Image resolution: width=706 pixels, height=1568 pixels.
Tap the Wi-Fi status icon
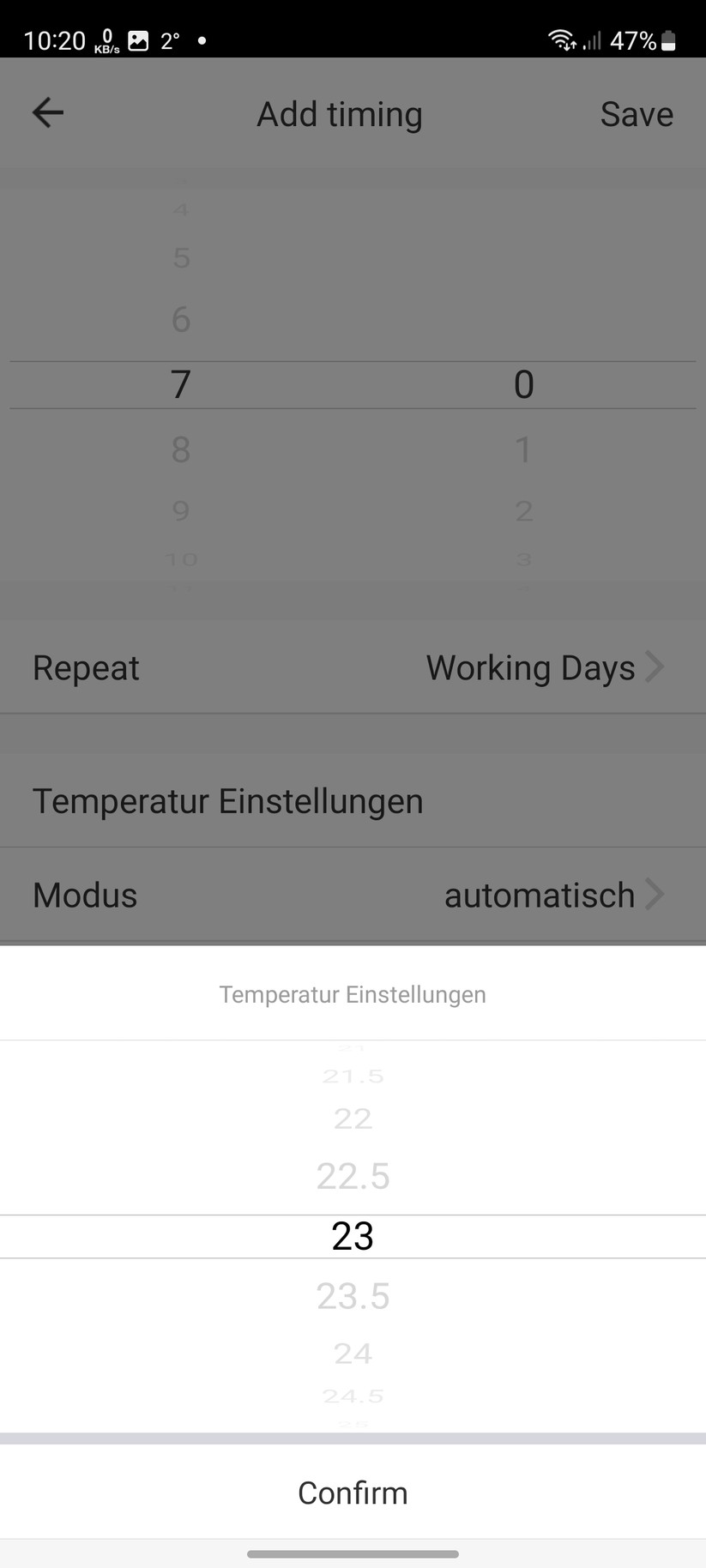pos(562,40)
